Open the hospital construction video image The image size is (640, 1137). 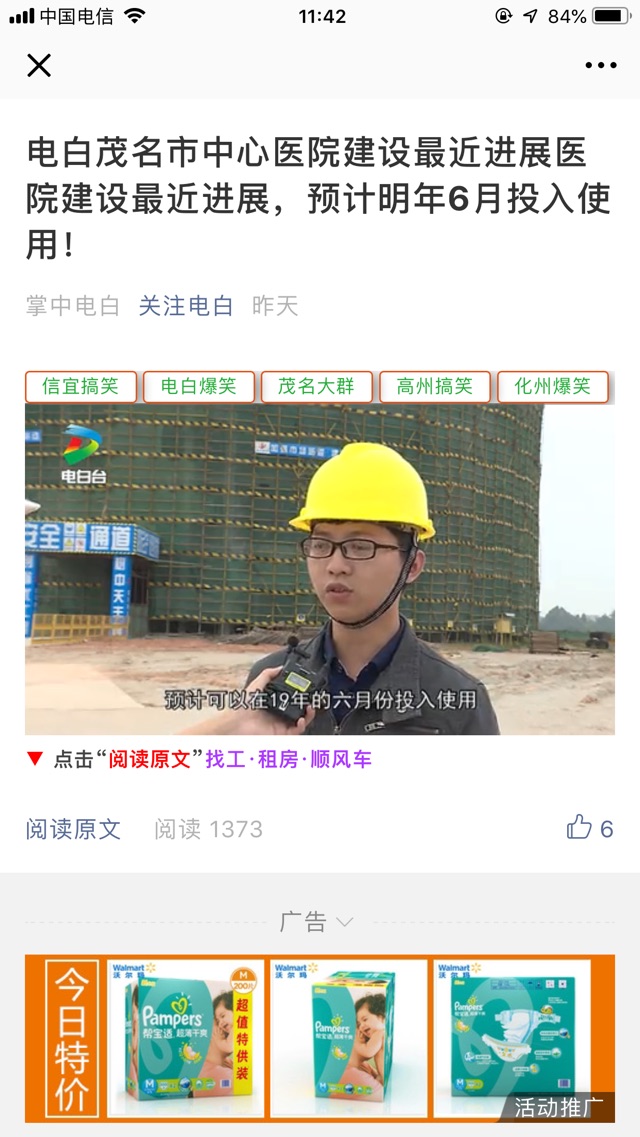320,570
